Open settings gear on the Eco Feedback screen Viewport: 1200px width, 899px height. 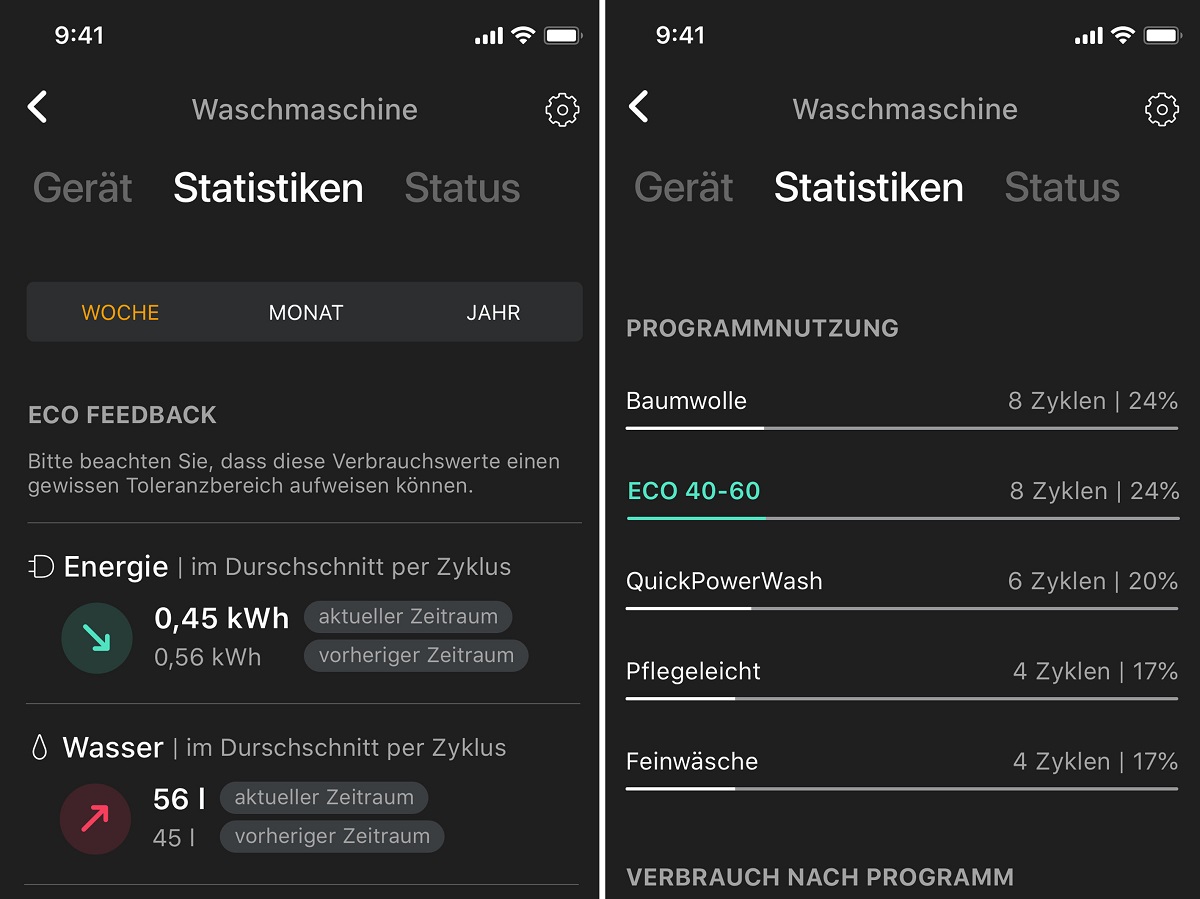562,109
